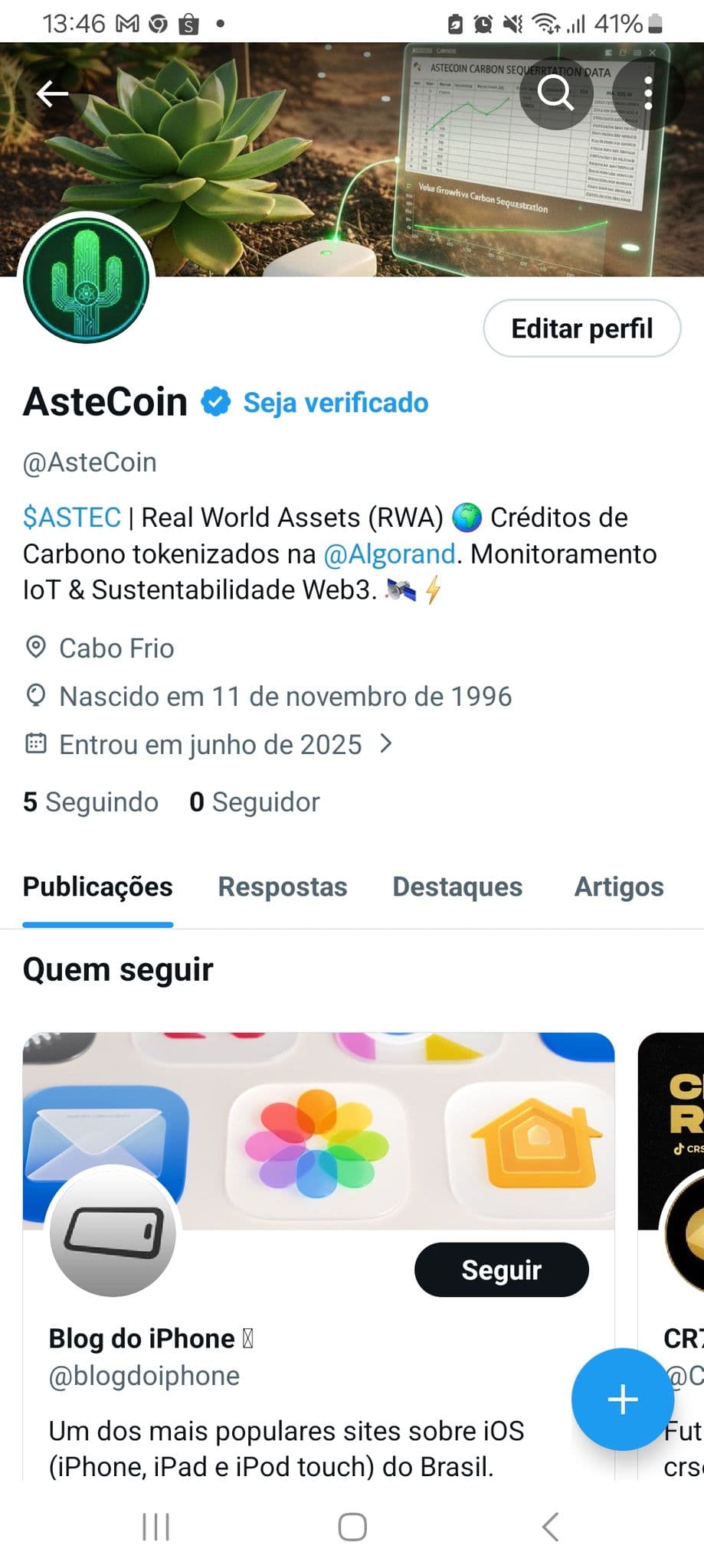Open the Destaques tab

(457, 887)
